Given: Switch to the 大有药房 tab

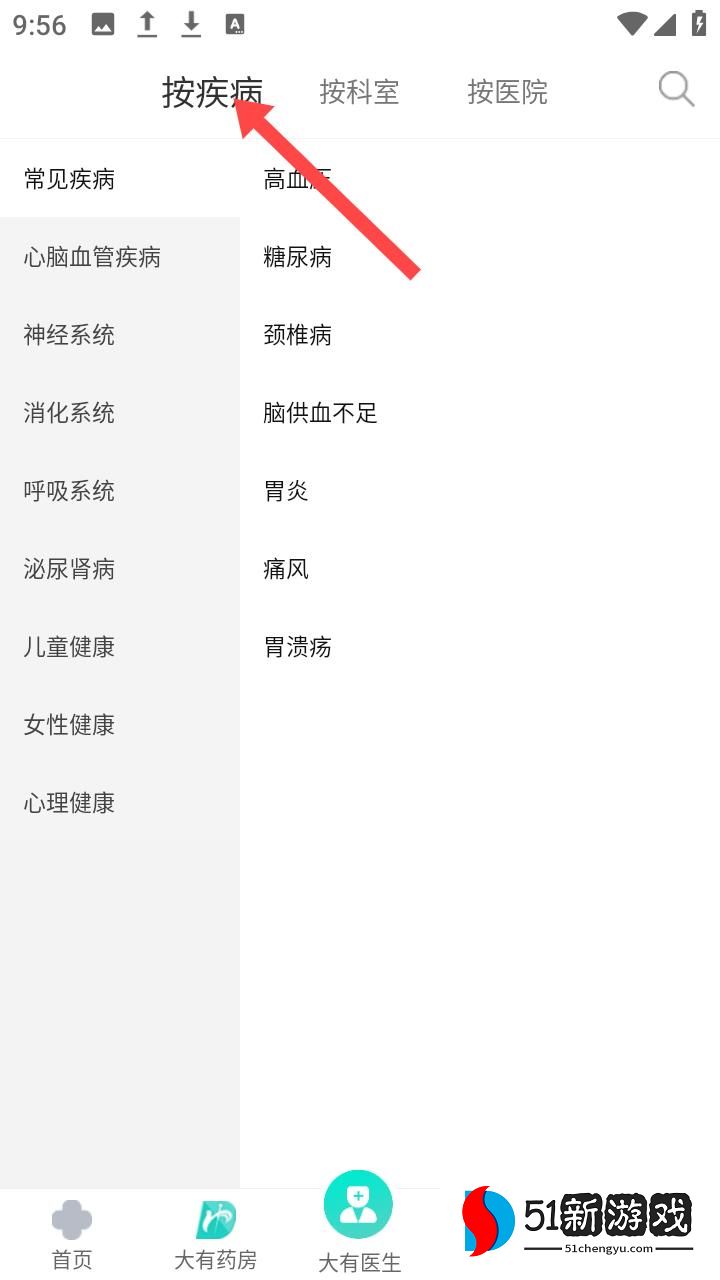Looking at the screenshot, I should (x=215, y=1235).
